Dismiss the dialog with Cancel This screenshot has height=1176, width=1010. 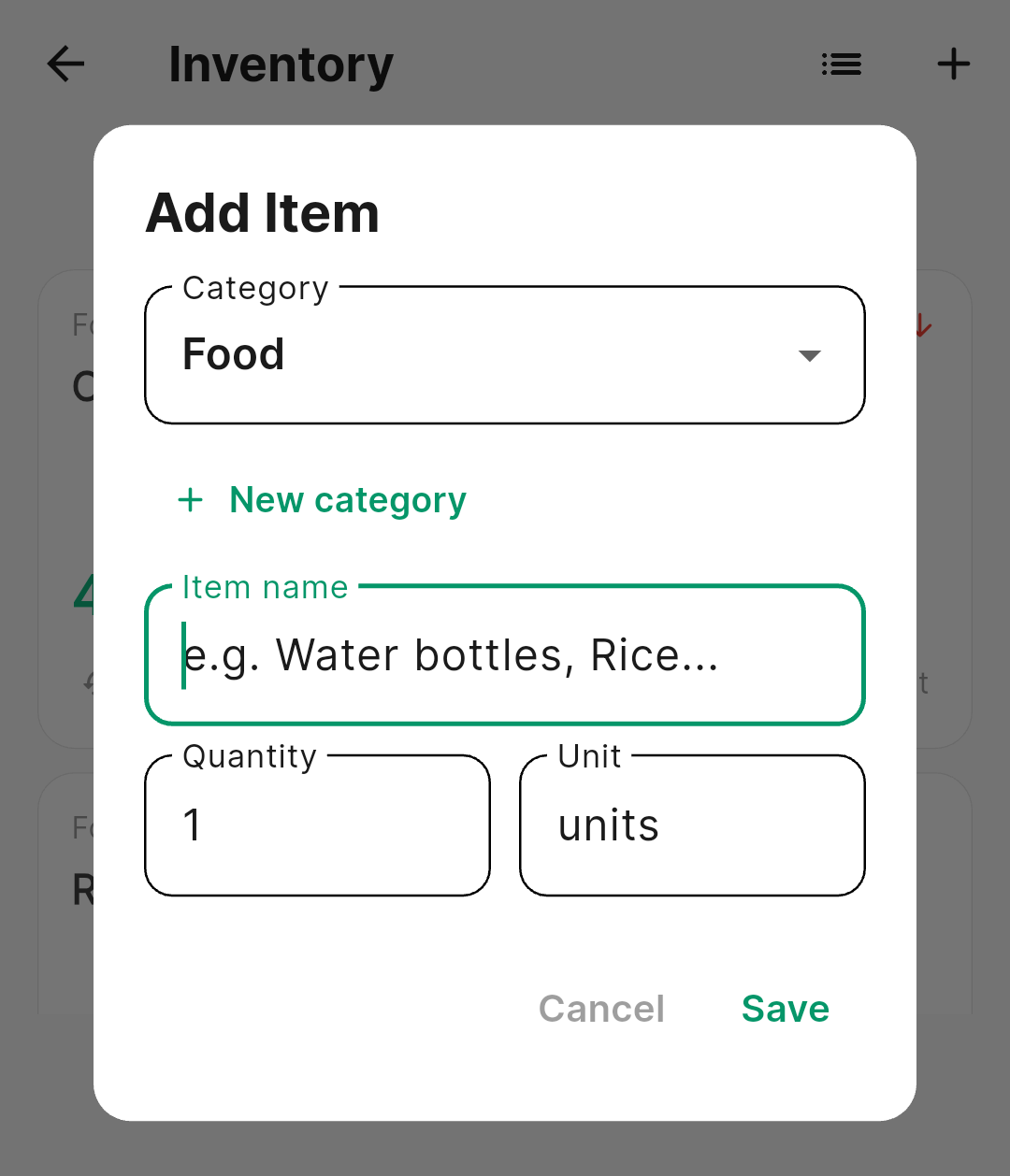pyautogui.click(x=601, y=1009)
